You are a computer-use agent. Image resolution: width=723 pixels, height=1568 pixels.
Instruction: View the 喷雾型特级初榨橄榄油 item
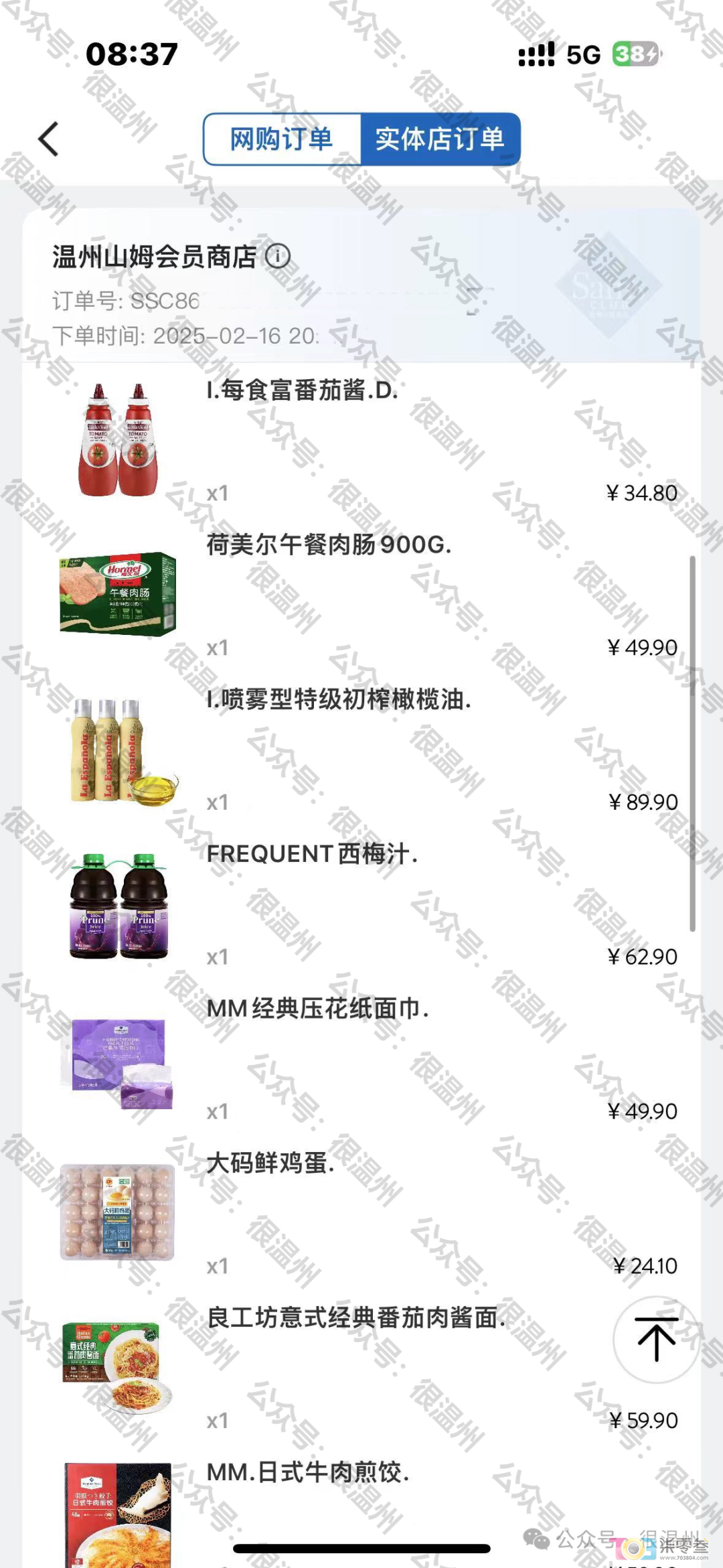tap(339, 699)
